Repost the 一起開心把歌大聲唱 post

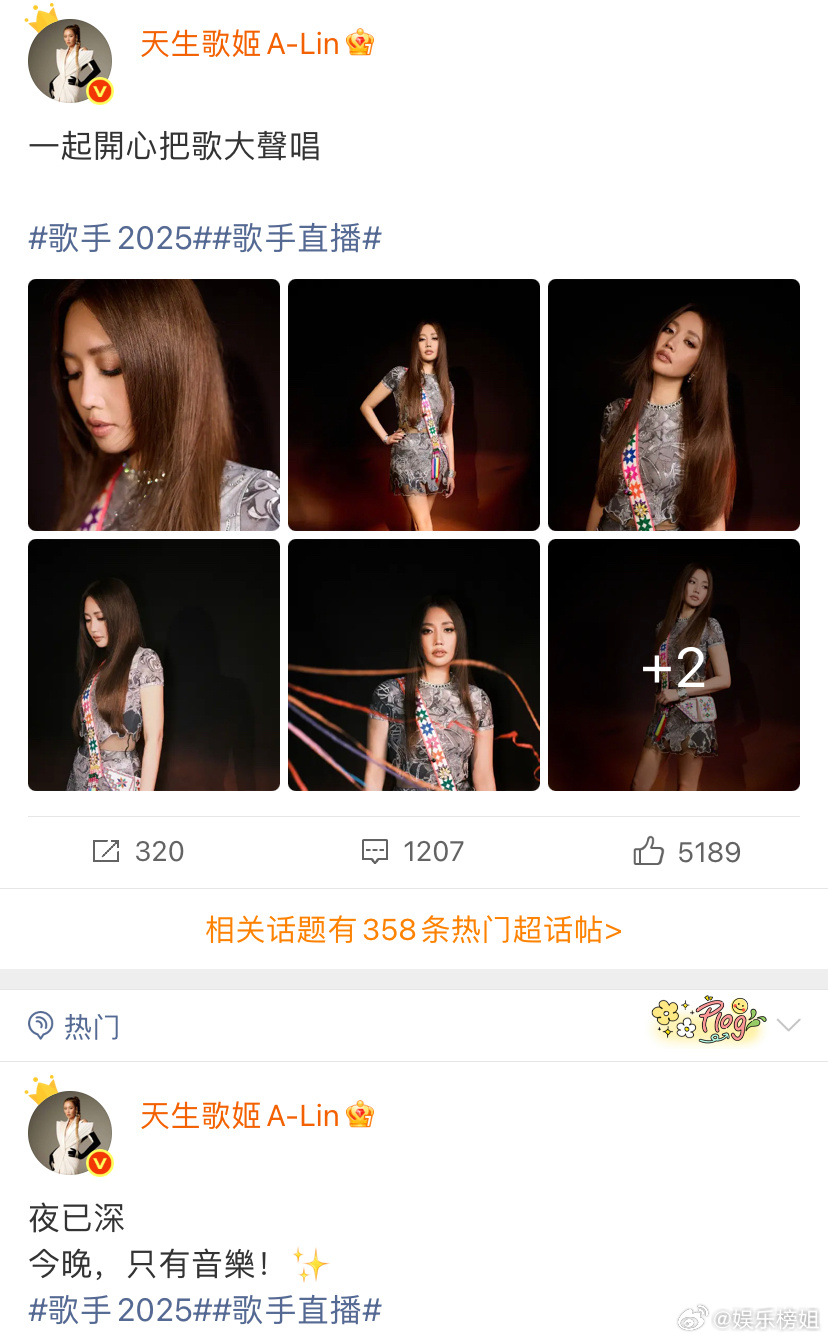click(138, 851)
